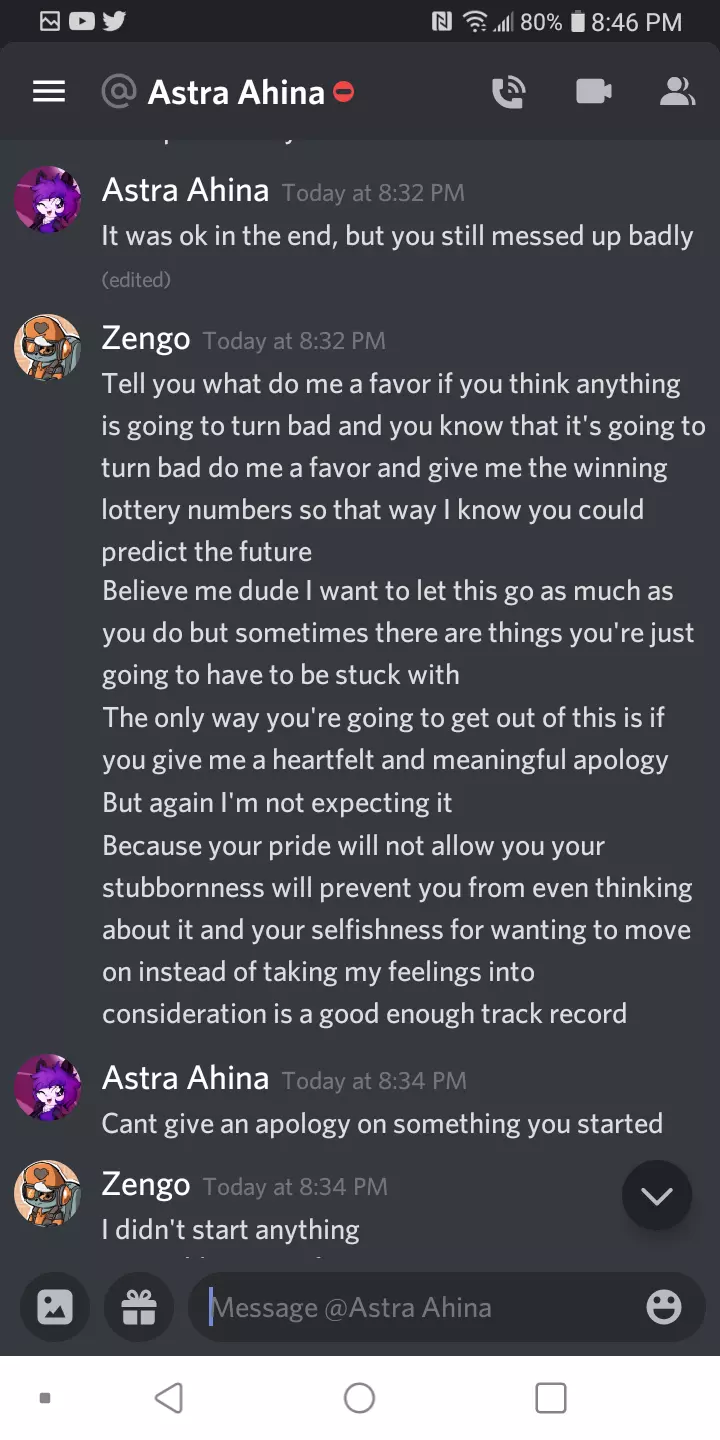720x1440 pixels.
Task: Open the members list icon
Action: [677, 92]
